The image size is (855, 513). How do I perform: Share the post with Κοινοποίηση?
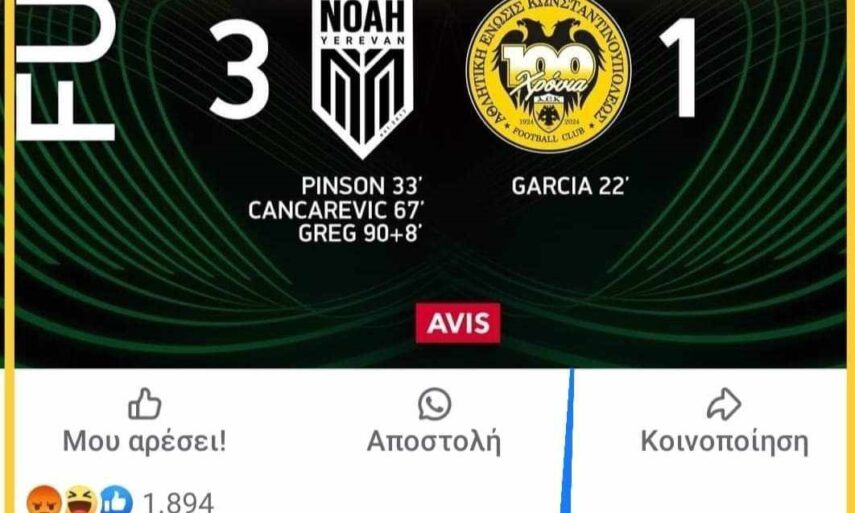point(723,422)
